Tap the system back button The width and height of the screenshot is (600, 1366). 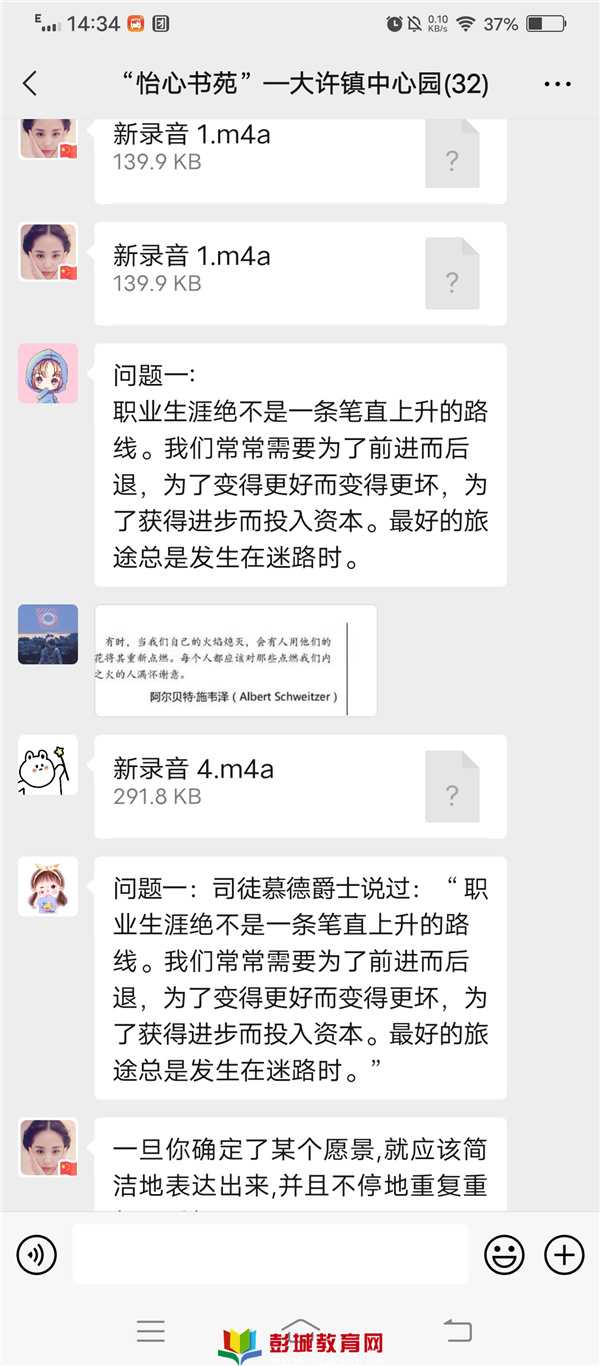[457, 1331]
